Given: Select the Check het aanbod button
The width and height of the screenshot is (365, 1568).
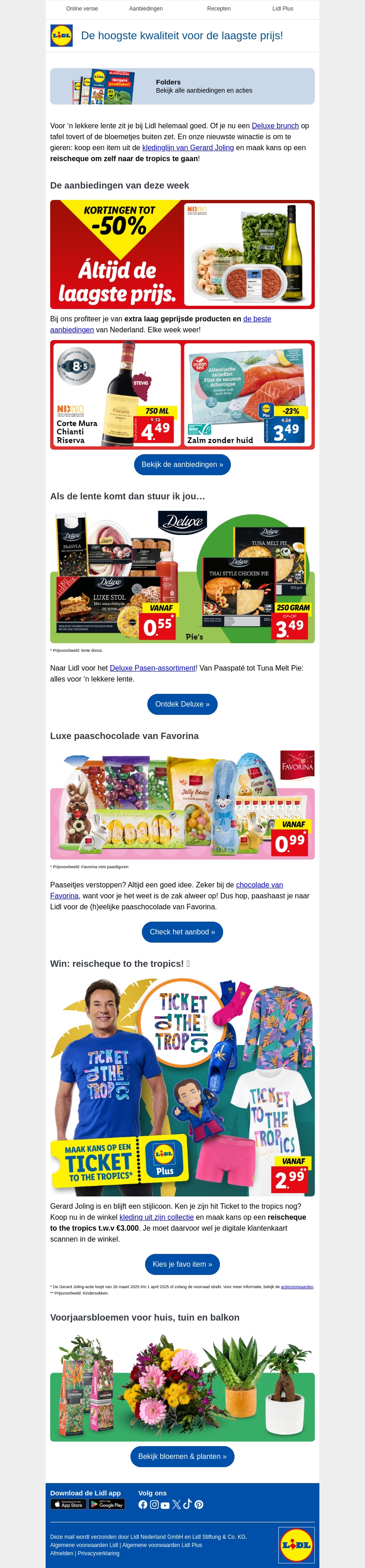Looking at the screenshot, I should click(182, 932).
